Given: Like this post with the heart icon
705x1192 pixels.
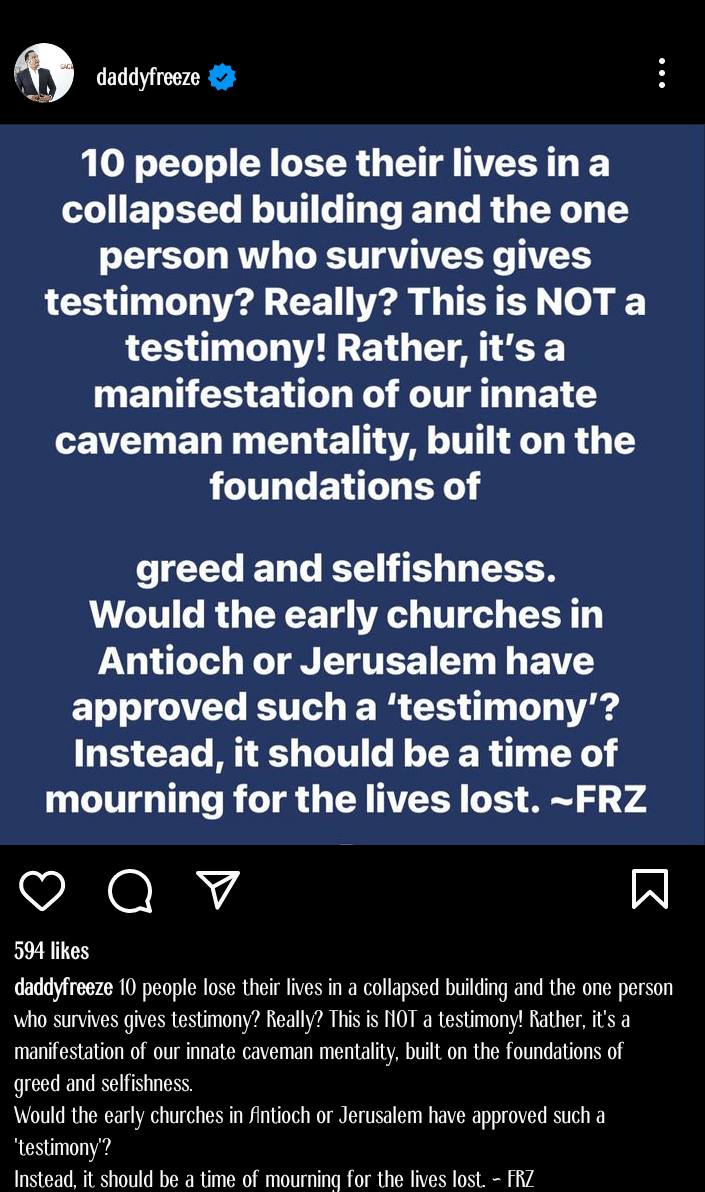Looking at the screenshot, I should click(x=42, y=890).
